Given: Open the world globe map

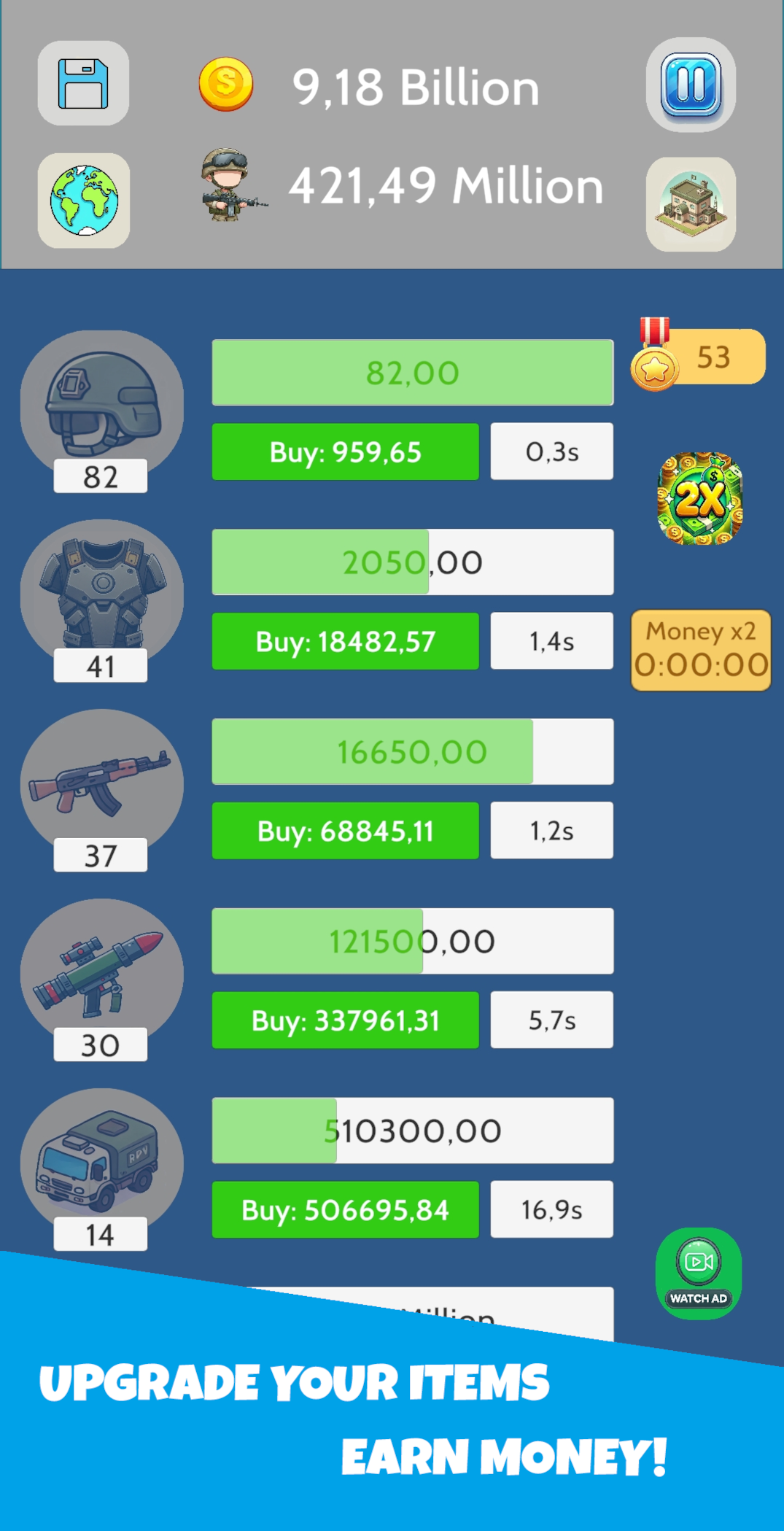Looking at the screenshot, I should [84, 201].
